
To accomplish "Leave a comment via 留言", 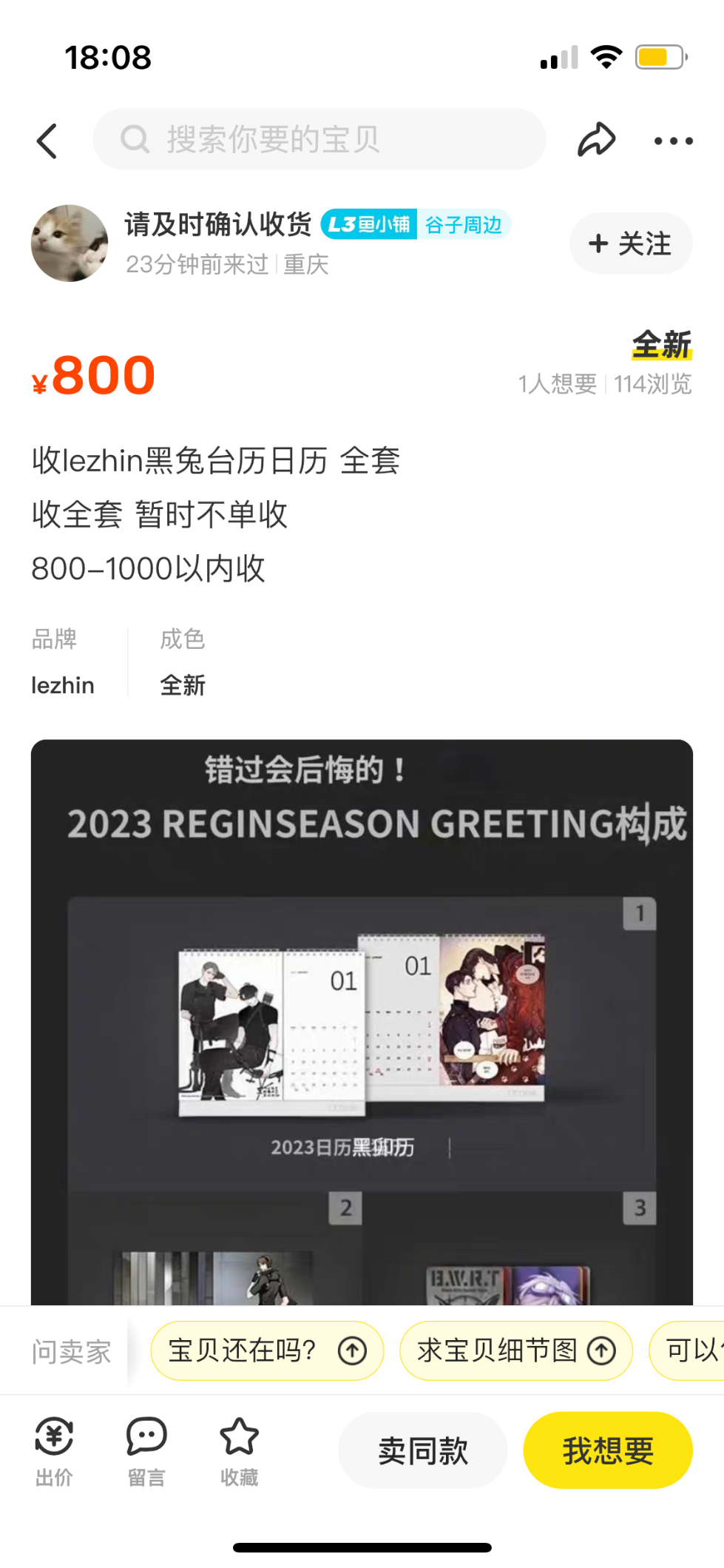I will click(x=146, y=1451).
